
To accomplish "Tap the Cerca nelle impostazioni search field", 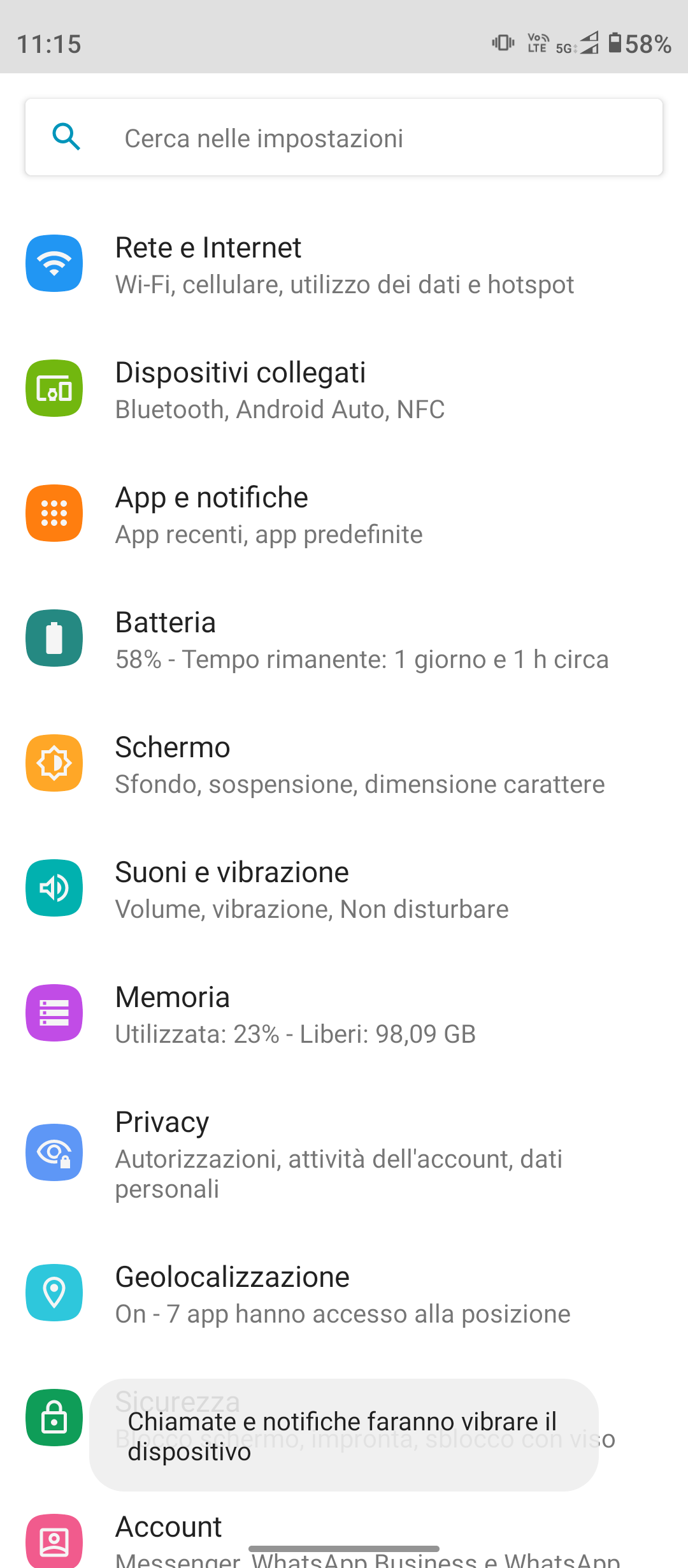I will 344,138.
